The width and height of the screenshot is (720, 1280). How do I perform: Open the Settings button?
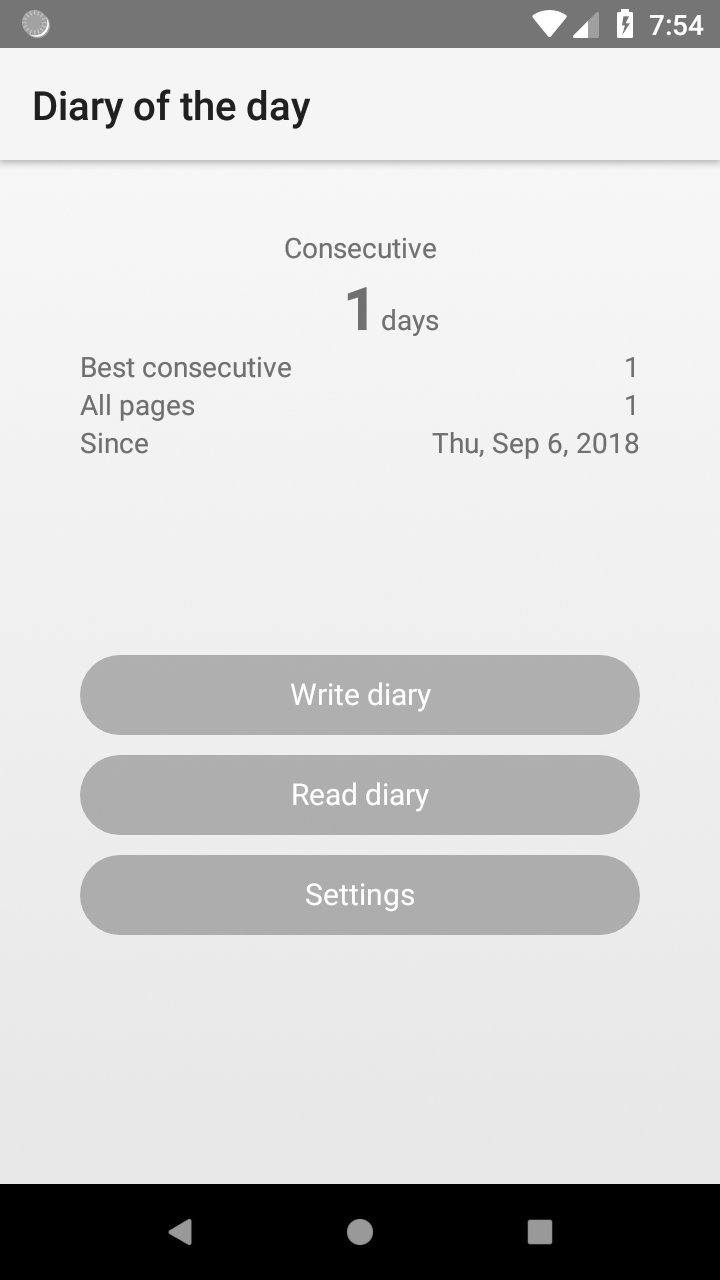click(360, 895)
